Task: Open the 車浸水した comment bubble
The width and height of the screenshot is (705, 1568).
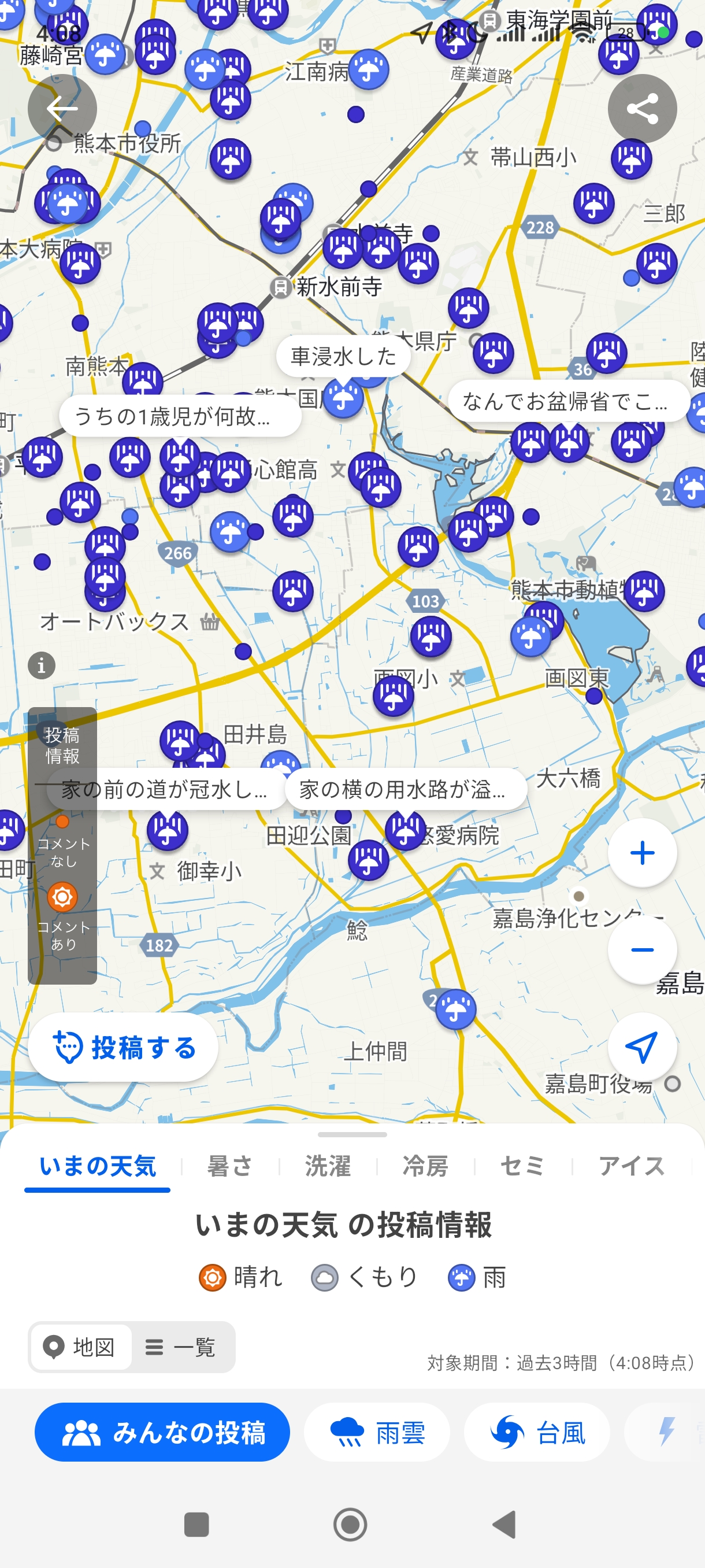Action: pyautogui.click(x=343, y=356)
